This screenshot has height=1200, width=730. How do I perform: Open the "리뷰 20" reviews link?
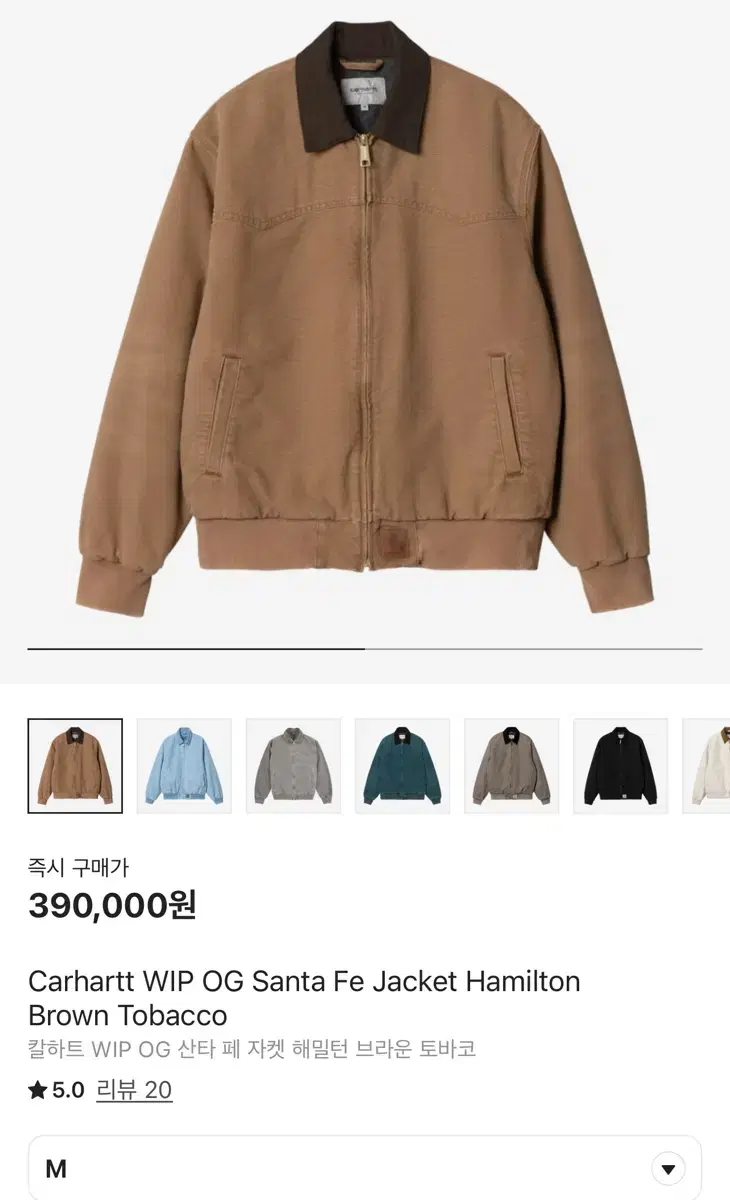[x=136, y=1091]
